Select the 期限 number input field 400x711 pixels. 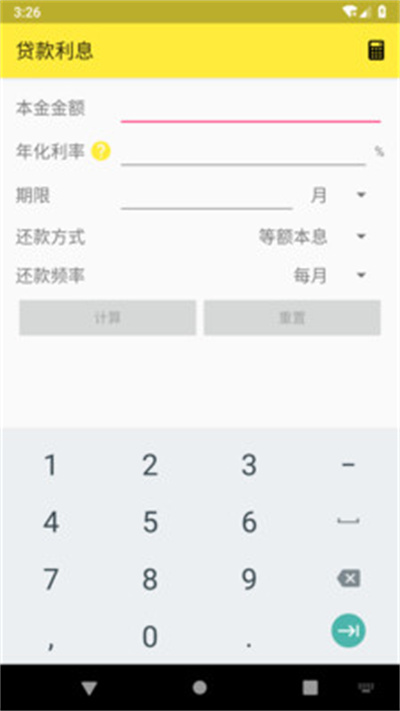coord(206,196)
